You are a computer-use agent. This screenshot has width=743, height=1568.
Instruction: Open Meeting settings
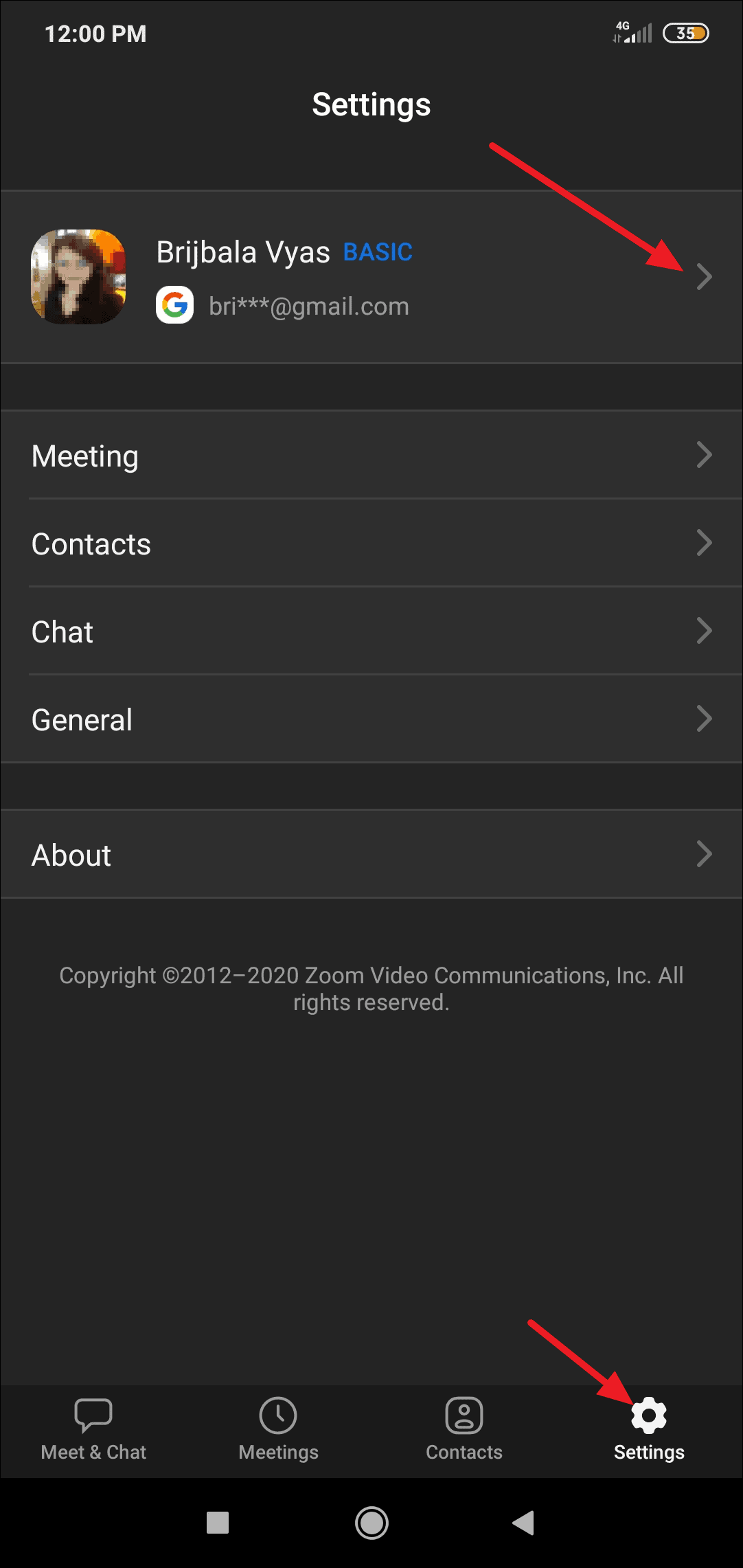pyautogui.click(x=371, y=456)
